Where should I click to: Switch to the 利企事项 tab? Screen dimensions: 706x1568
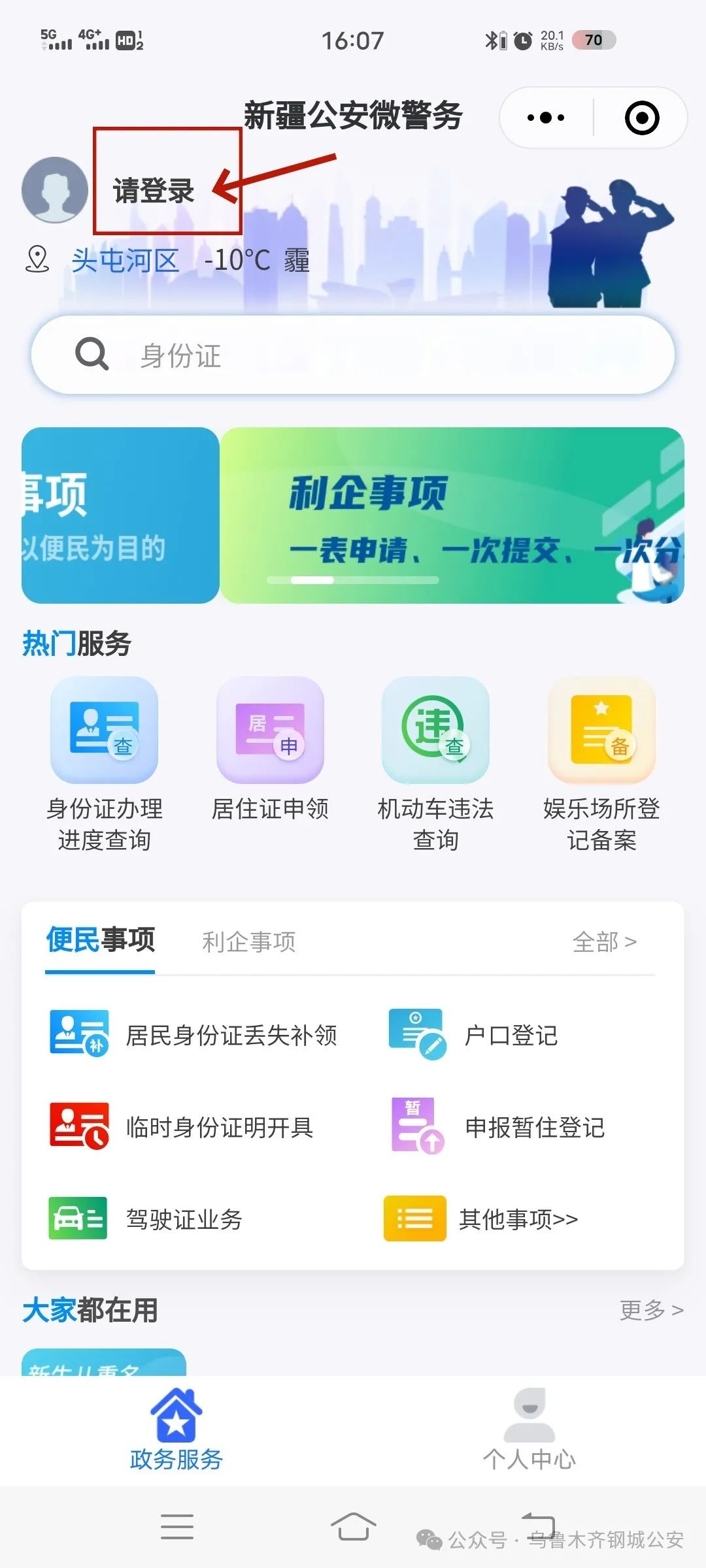(x=248, y=942)
